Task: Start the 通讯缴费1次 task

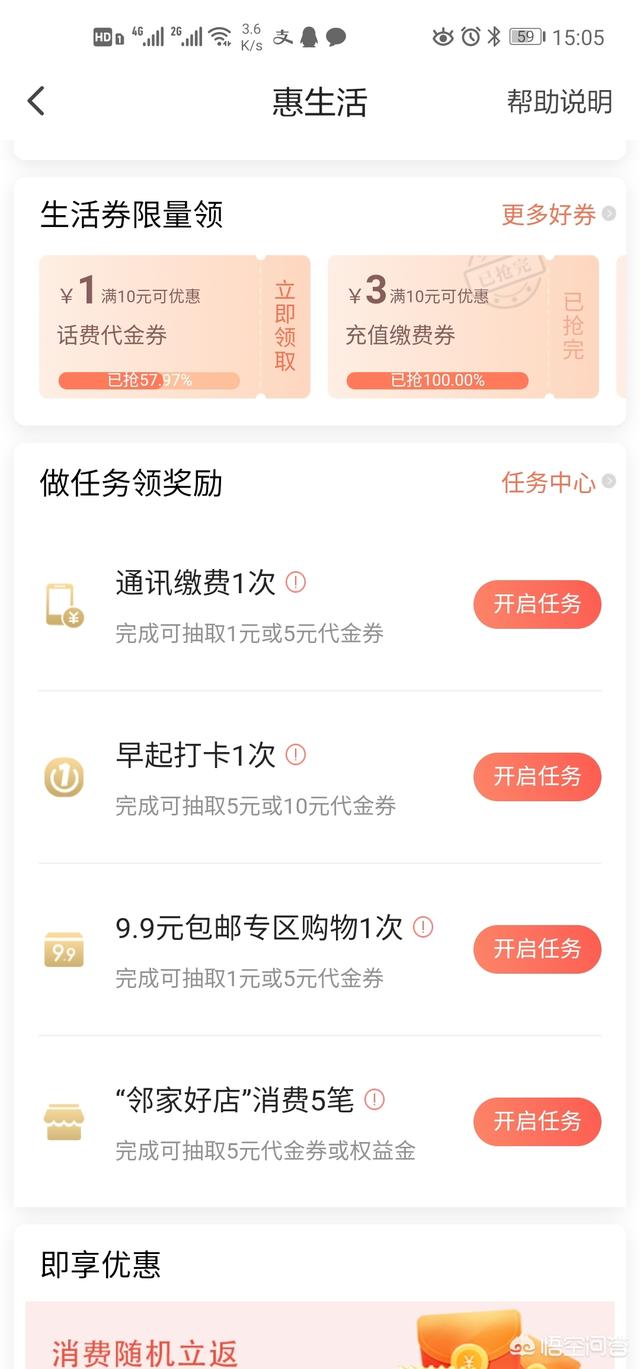Action: (x=537, y=604)
